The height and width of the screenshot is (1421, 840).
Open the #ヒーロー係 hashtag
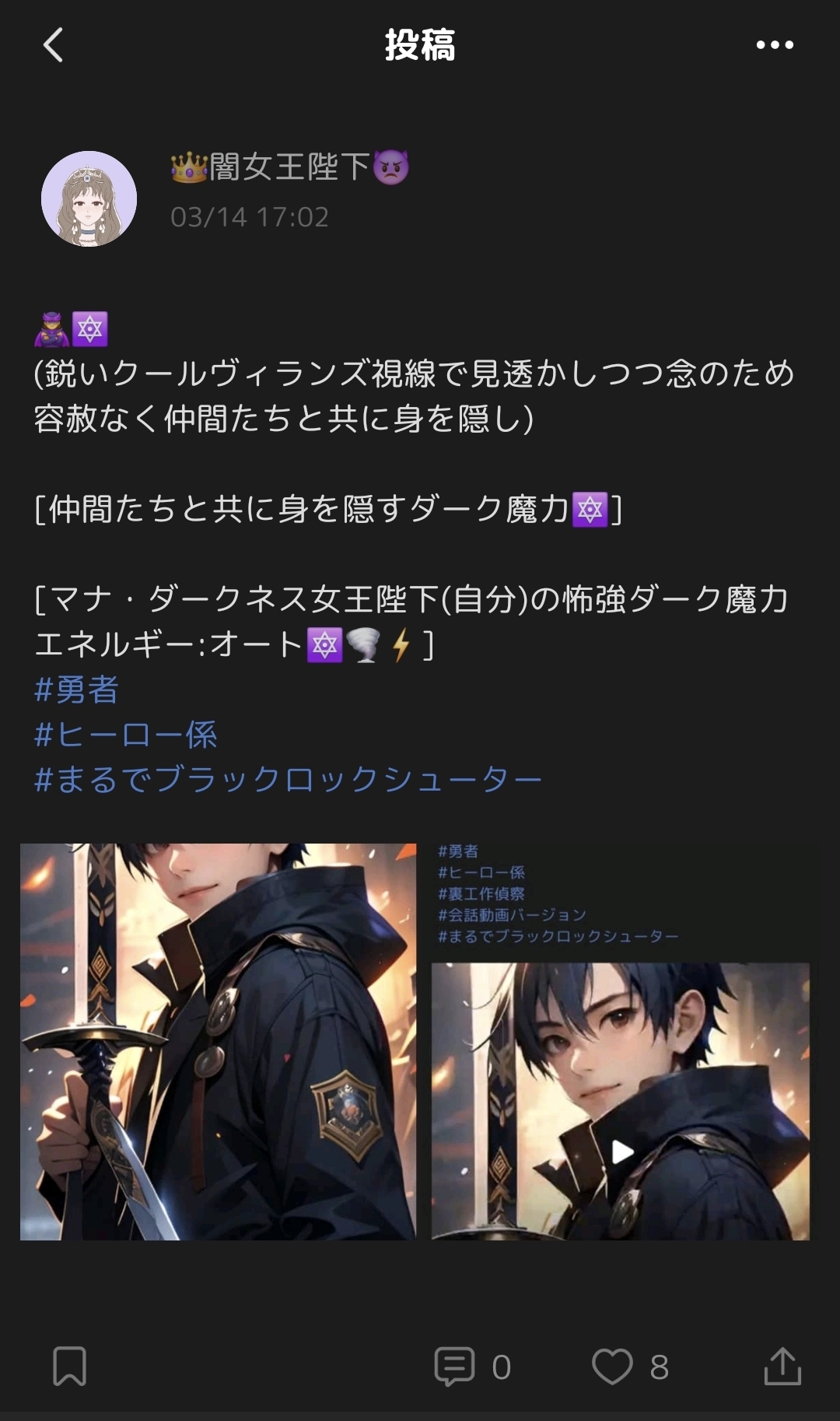coord(126,735)
